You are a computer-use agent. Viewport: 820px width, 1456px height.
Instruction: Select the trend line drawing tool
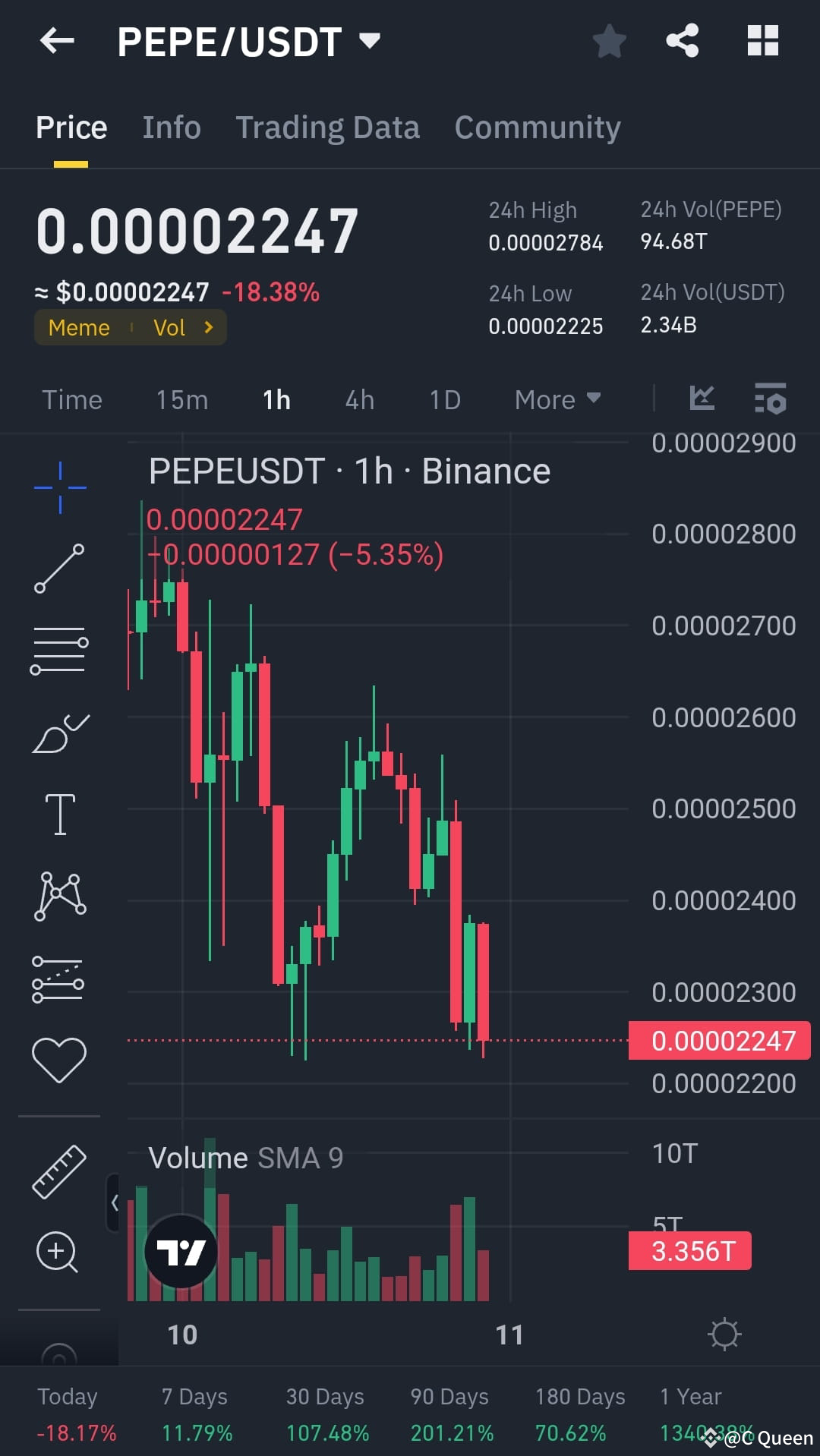click(59, 568)
